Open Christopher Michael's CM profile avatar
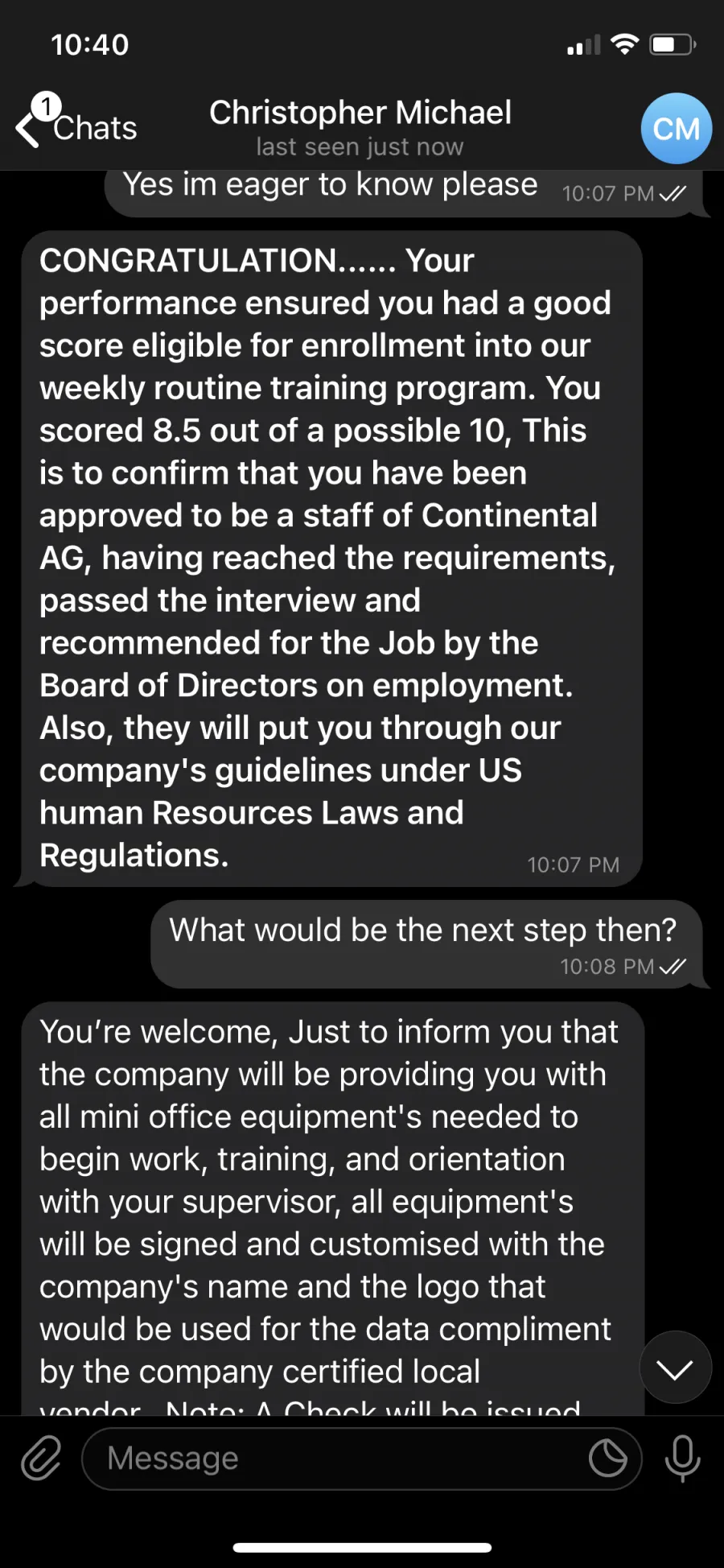Screen dimensions: 724x1568 676,129
